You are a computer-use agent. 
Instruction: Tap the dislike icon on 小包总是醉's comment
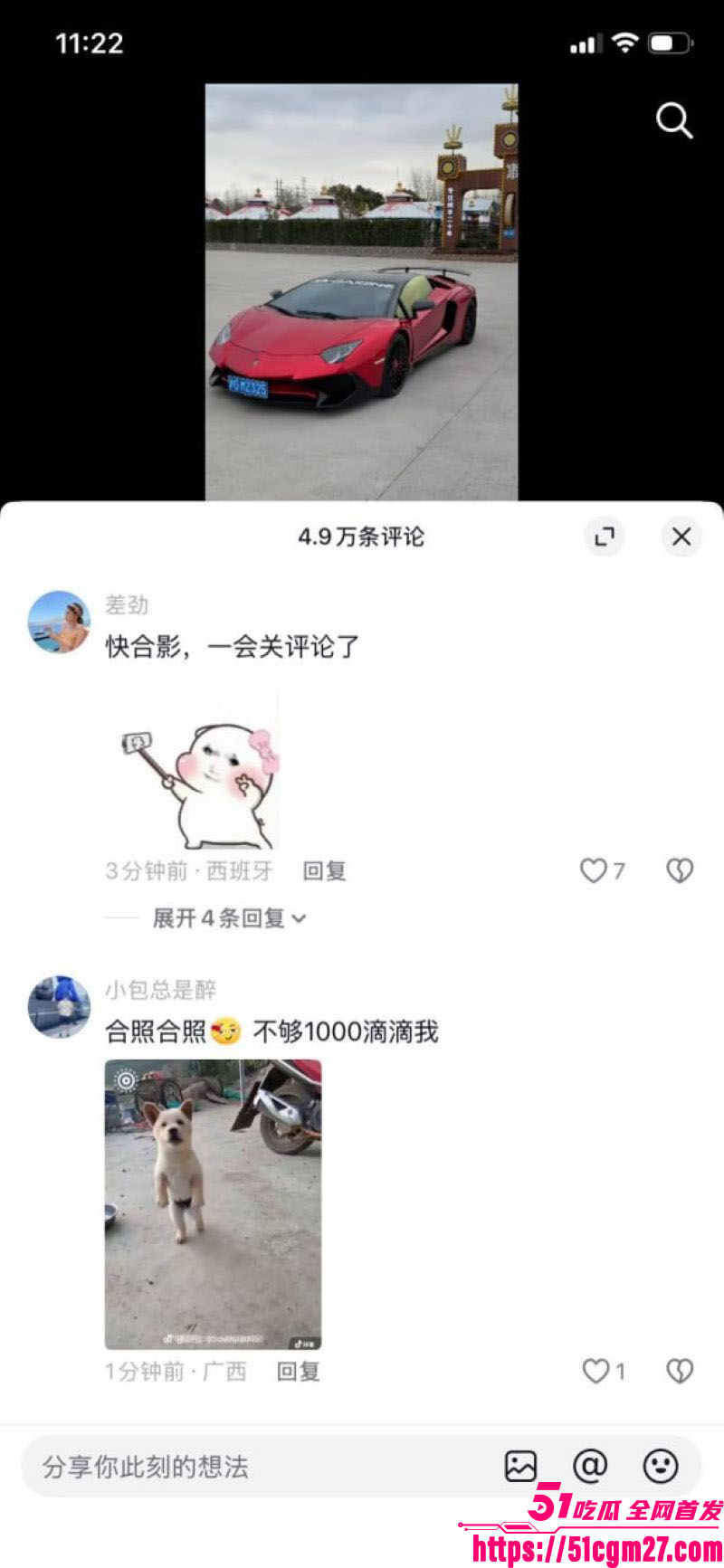(680, 1371)
